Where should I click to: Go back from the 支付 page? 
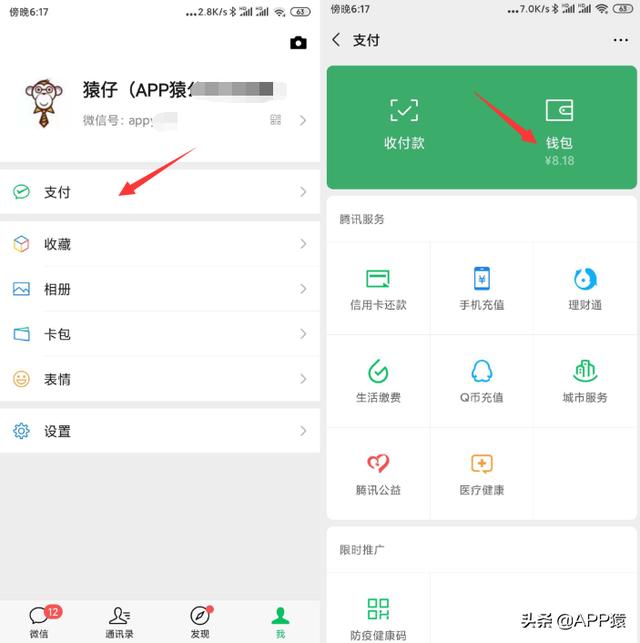click(336, 40)
